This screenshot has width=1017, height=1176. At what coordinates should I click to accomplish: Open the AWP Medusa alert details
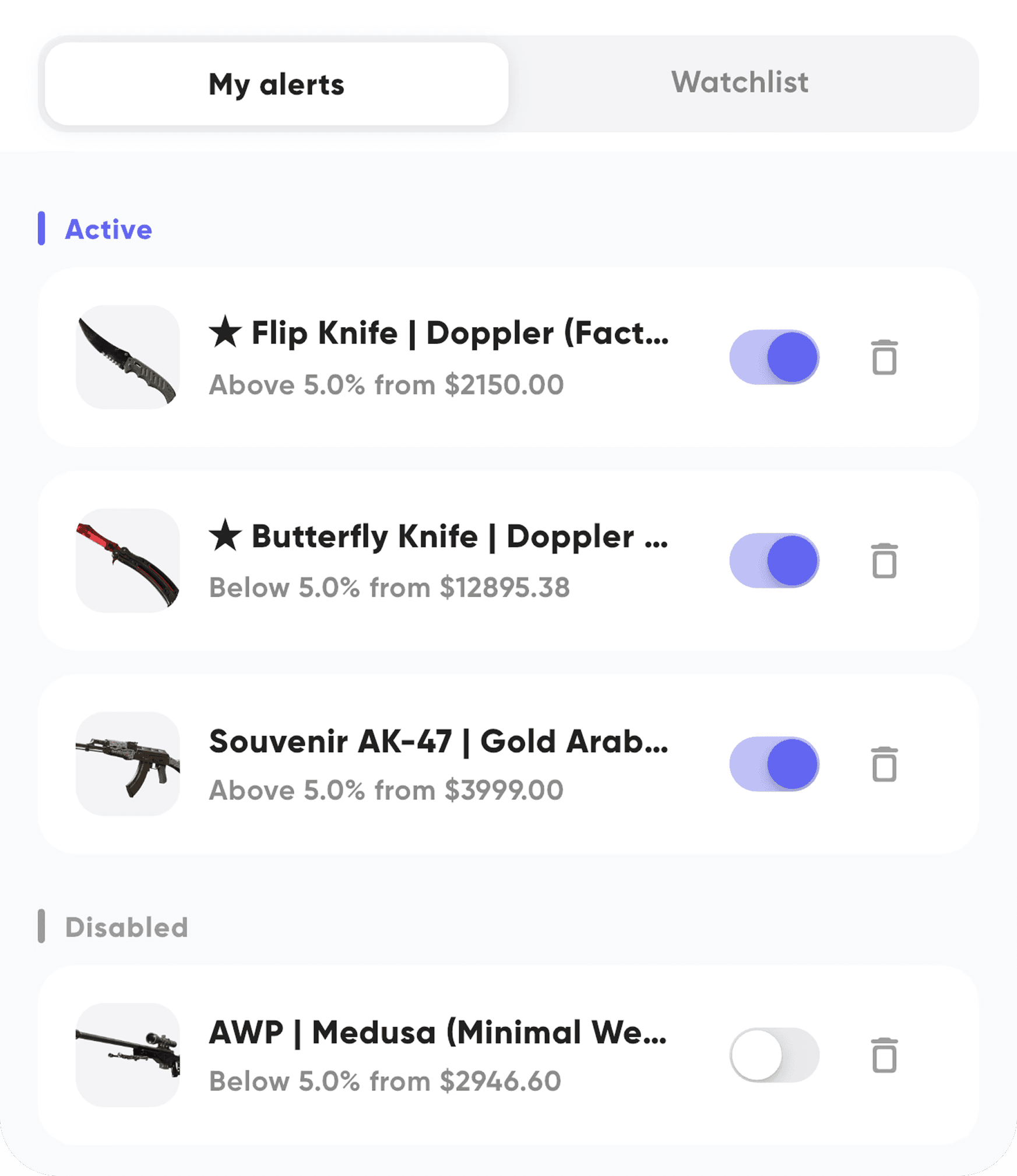point(438,1055)
